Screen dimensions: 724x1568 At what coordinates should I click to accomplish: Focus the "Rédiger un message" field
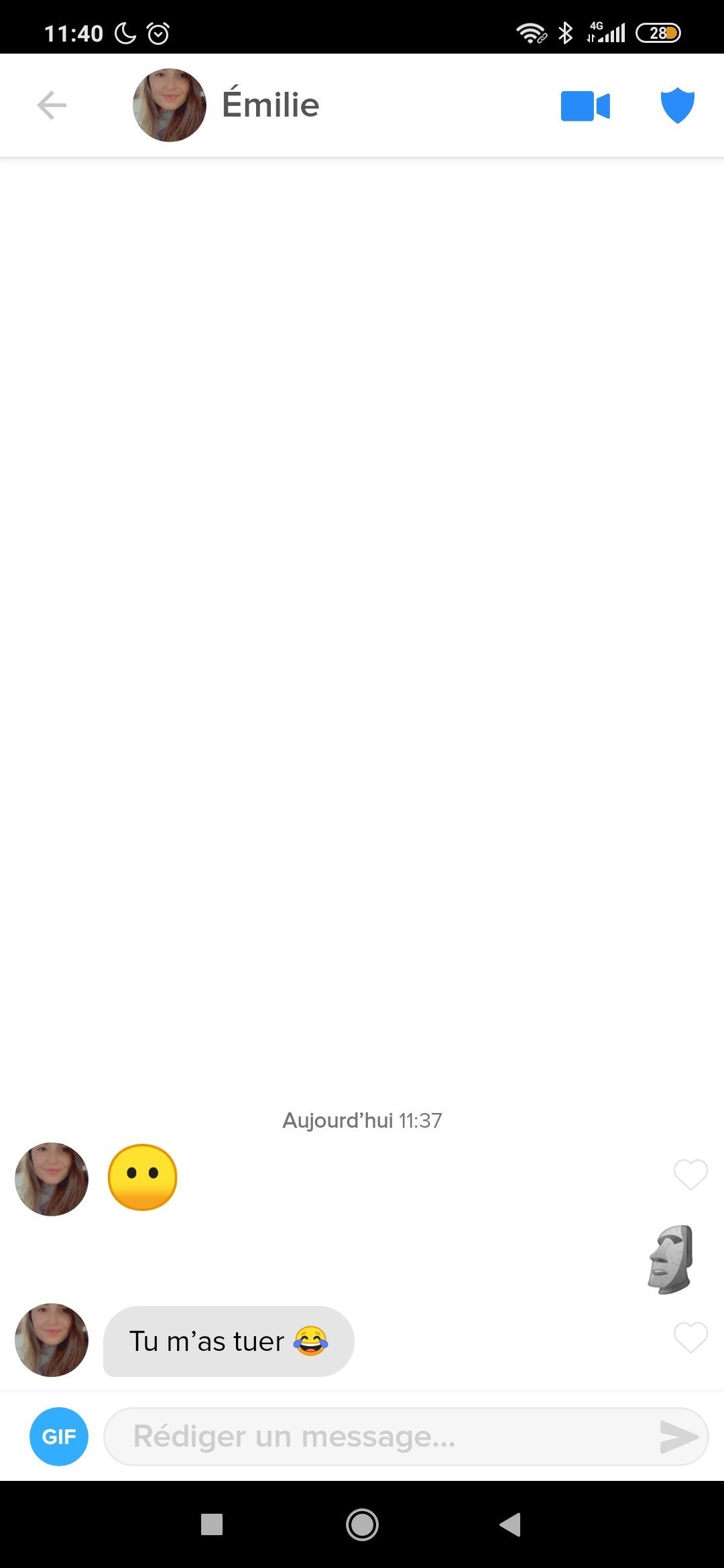tap(375, 1436)
